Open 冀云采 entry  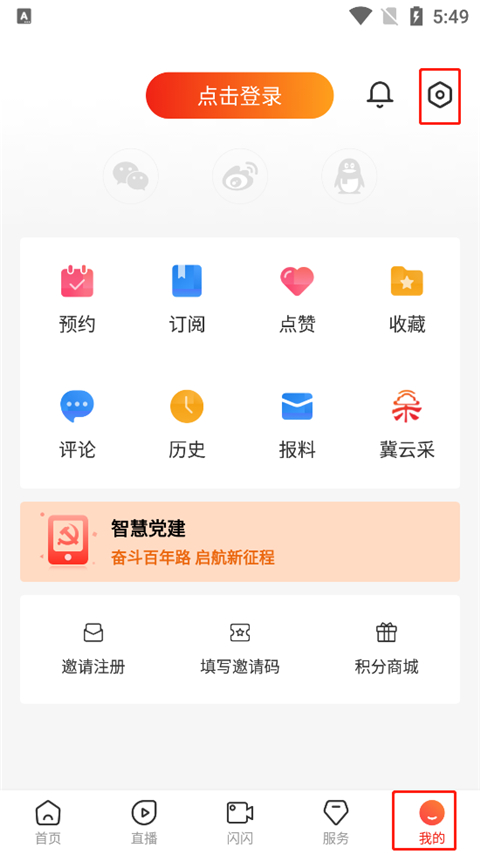407,424
